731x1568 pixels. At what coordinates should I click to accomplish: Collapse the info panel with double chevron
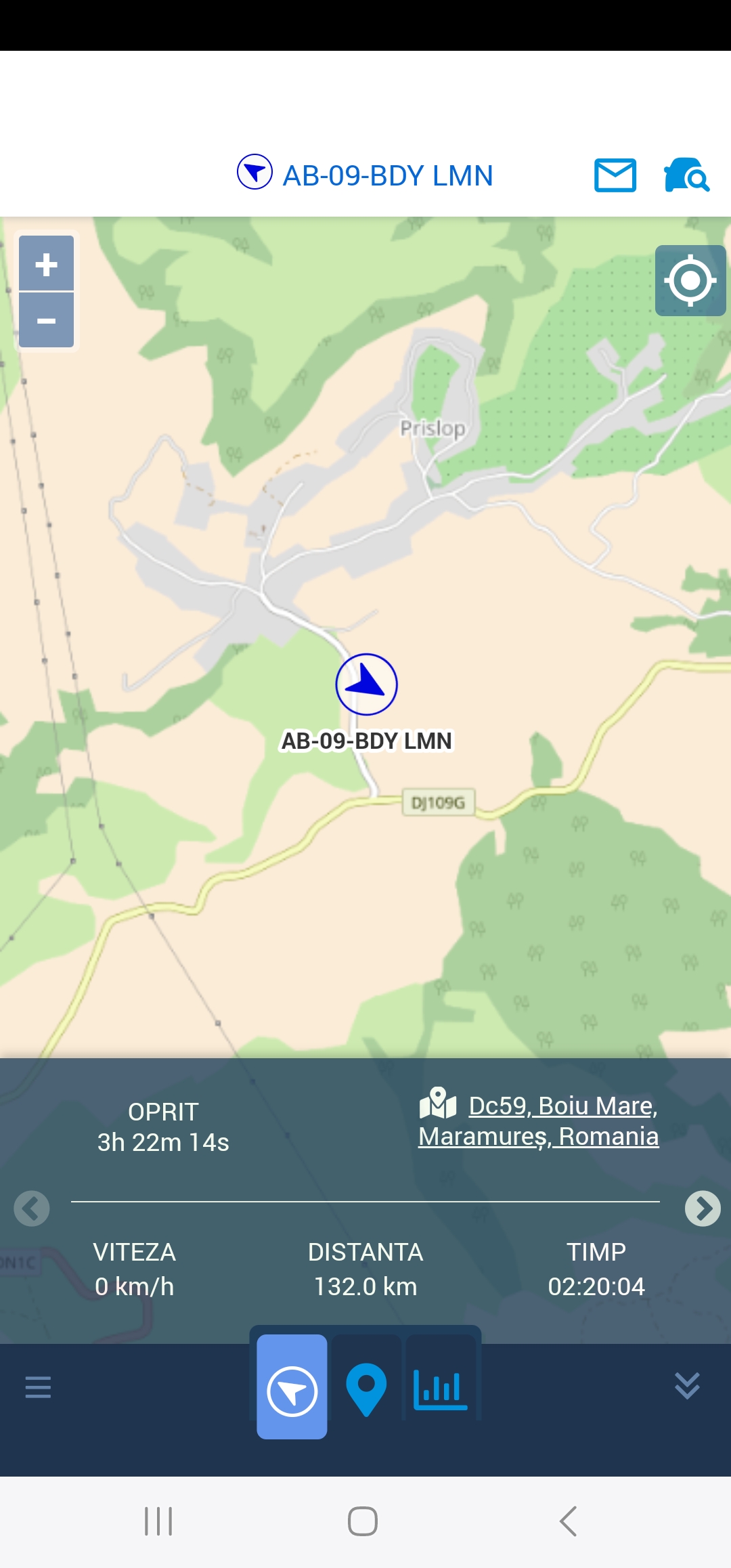687,1386
